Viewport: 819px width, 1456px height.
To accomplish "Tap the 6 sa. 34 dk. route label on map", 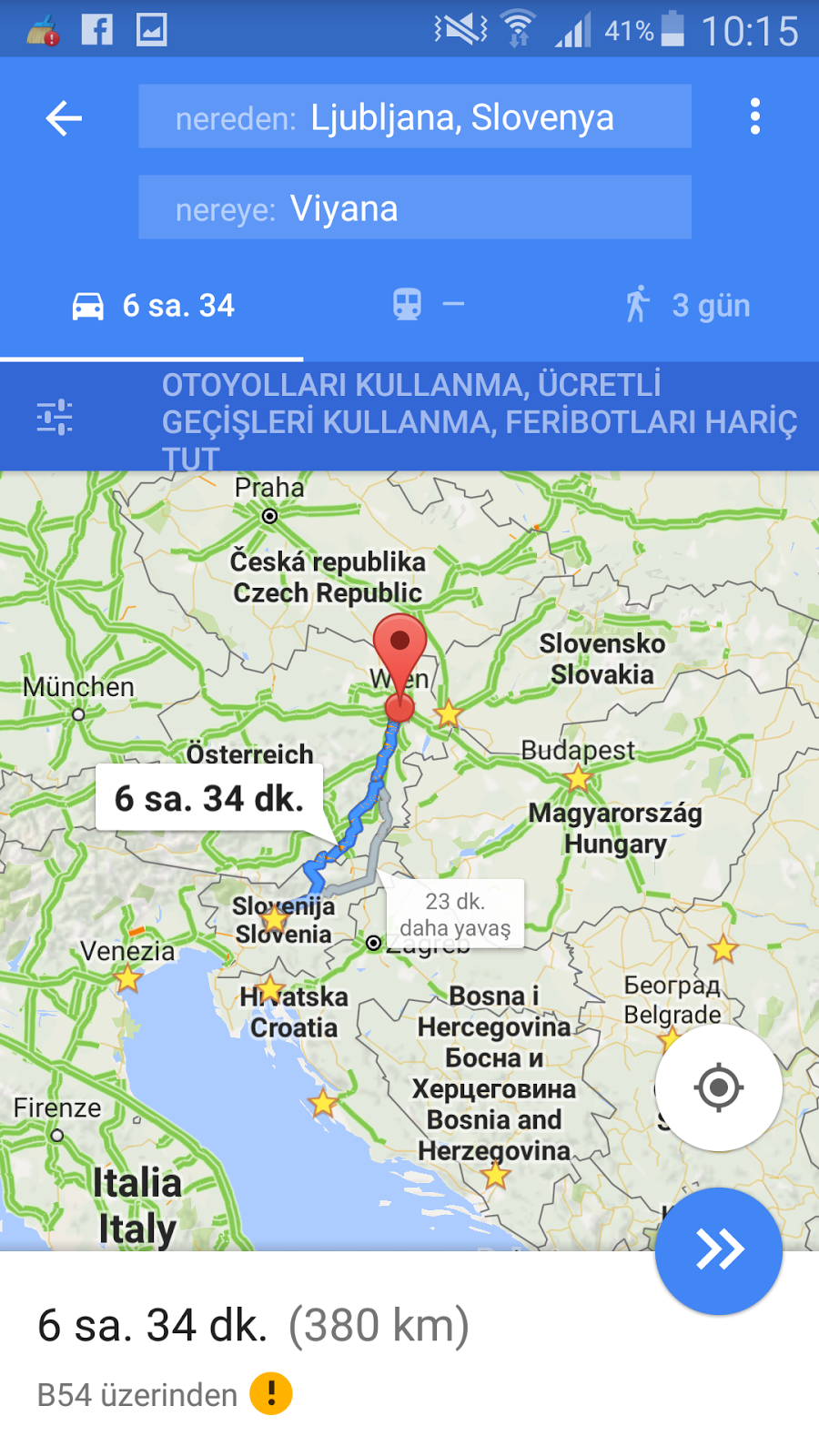I will coord(209,798).
